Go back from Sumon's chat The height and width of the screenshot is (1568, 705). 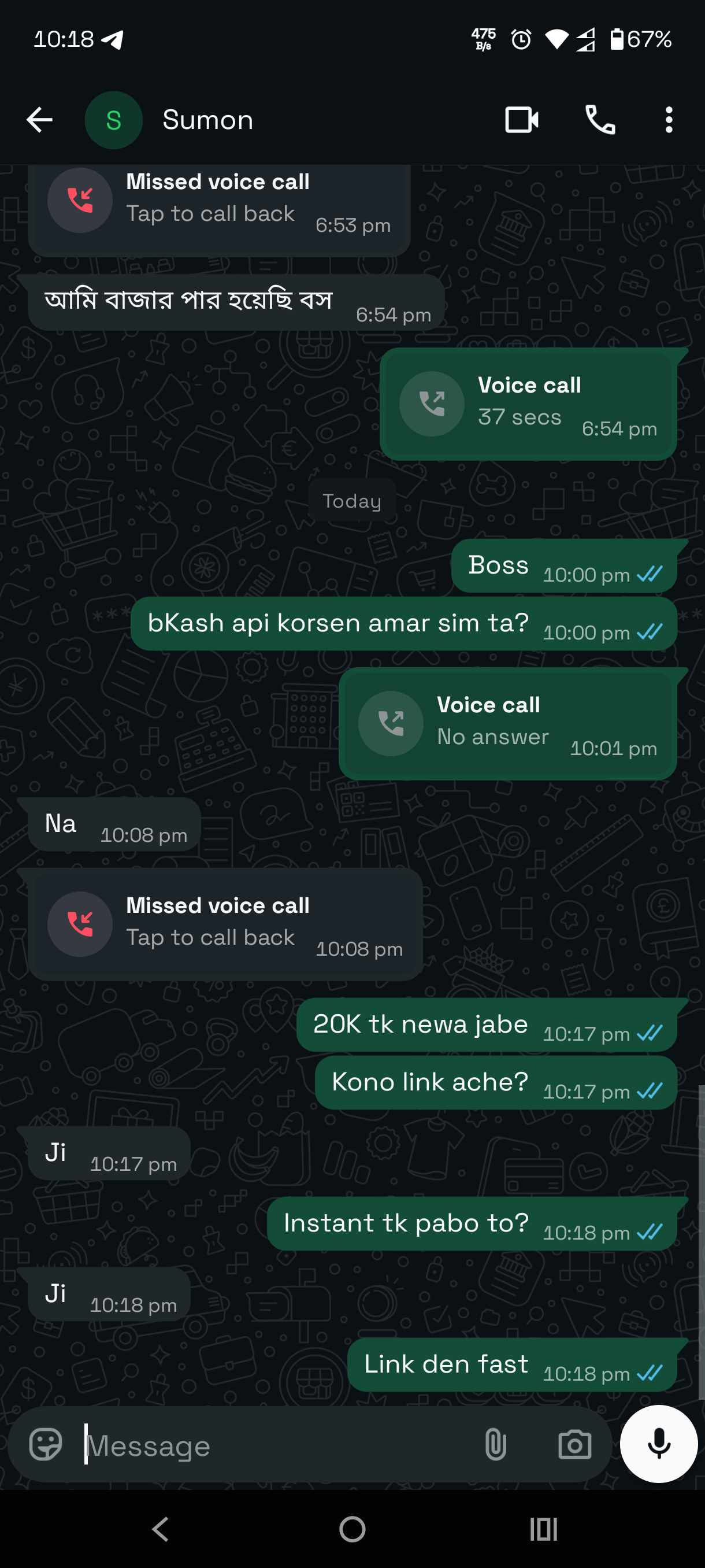tap(39, 120)
